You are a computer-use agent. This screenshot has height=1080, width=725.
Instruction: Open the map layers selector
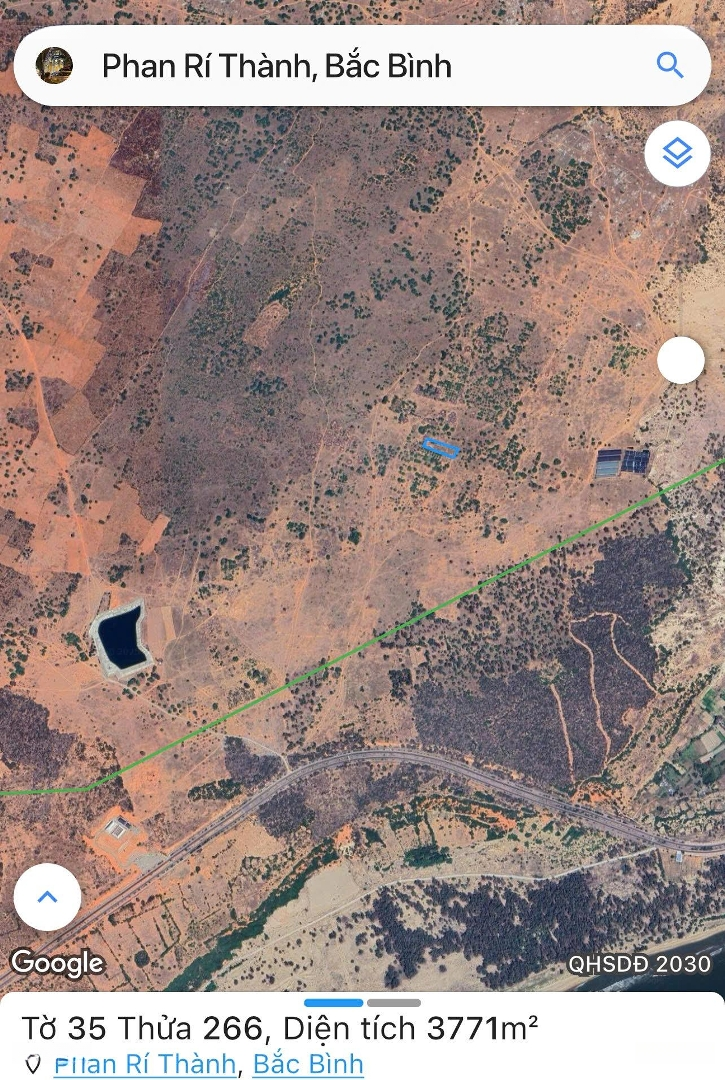click(x=677, y=154)
